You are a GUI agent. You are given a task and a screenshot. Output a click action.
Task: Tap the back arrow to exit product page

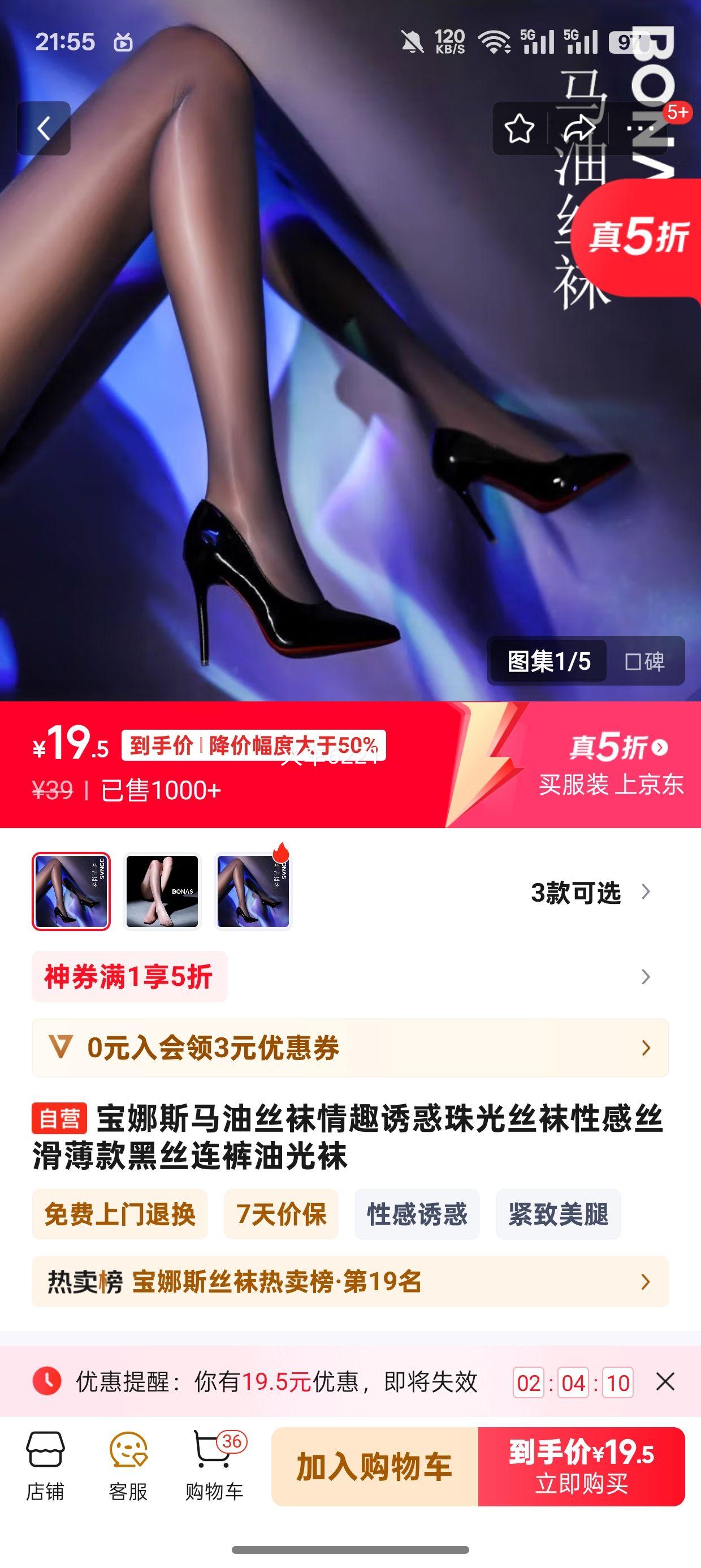(43, 127)
